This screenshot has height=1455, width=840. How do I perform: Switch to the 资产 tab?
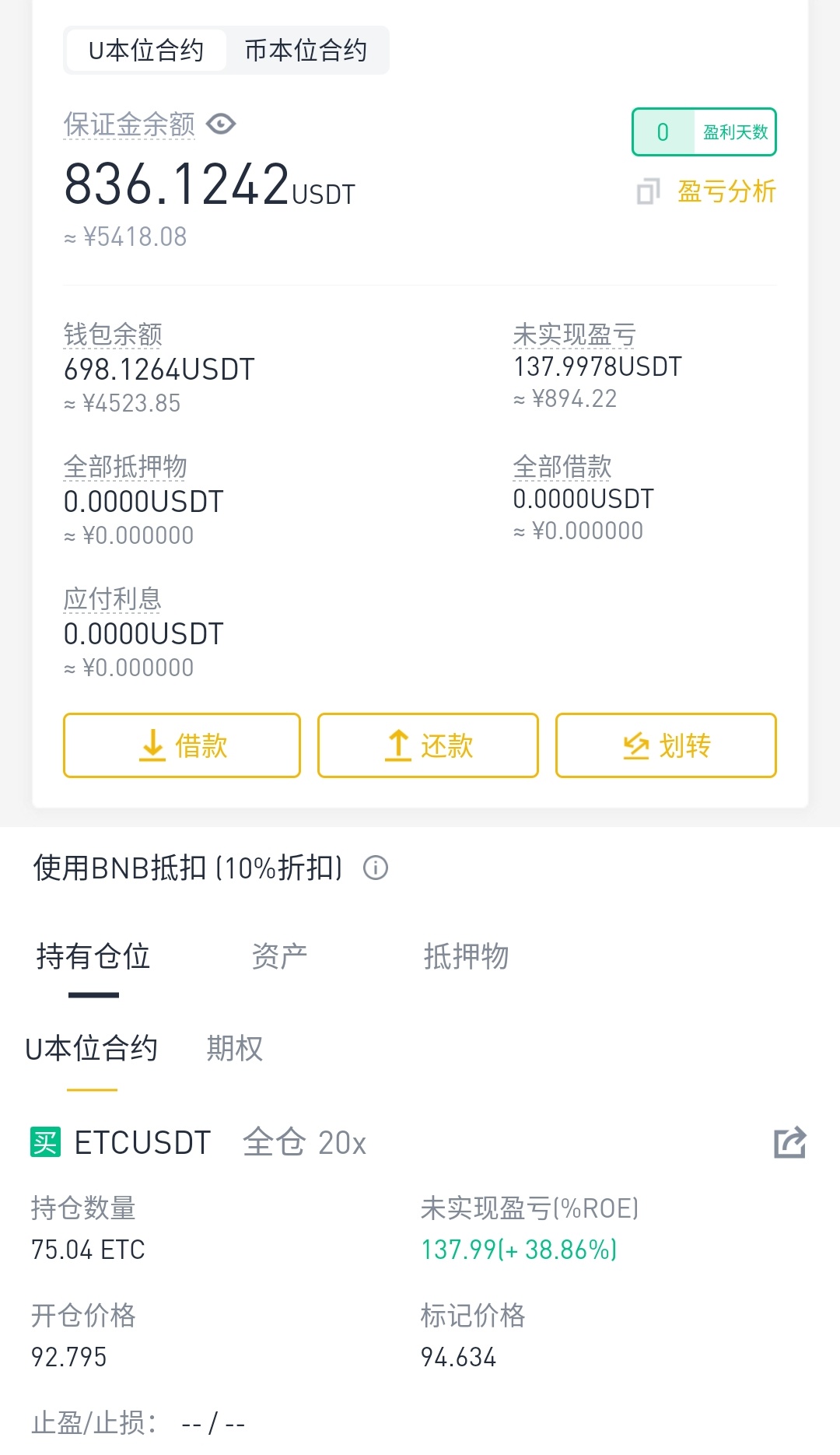[279, 957]
